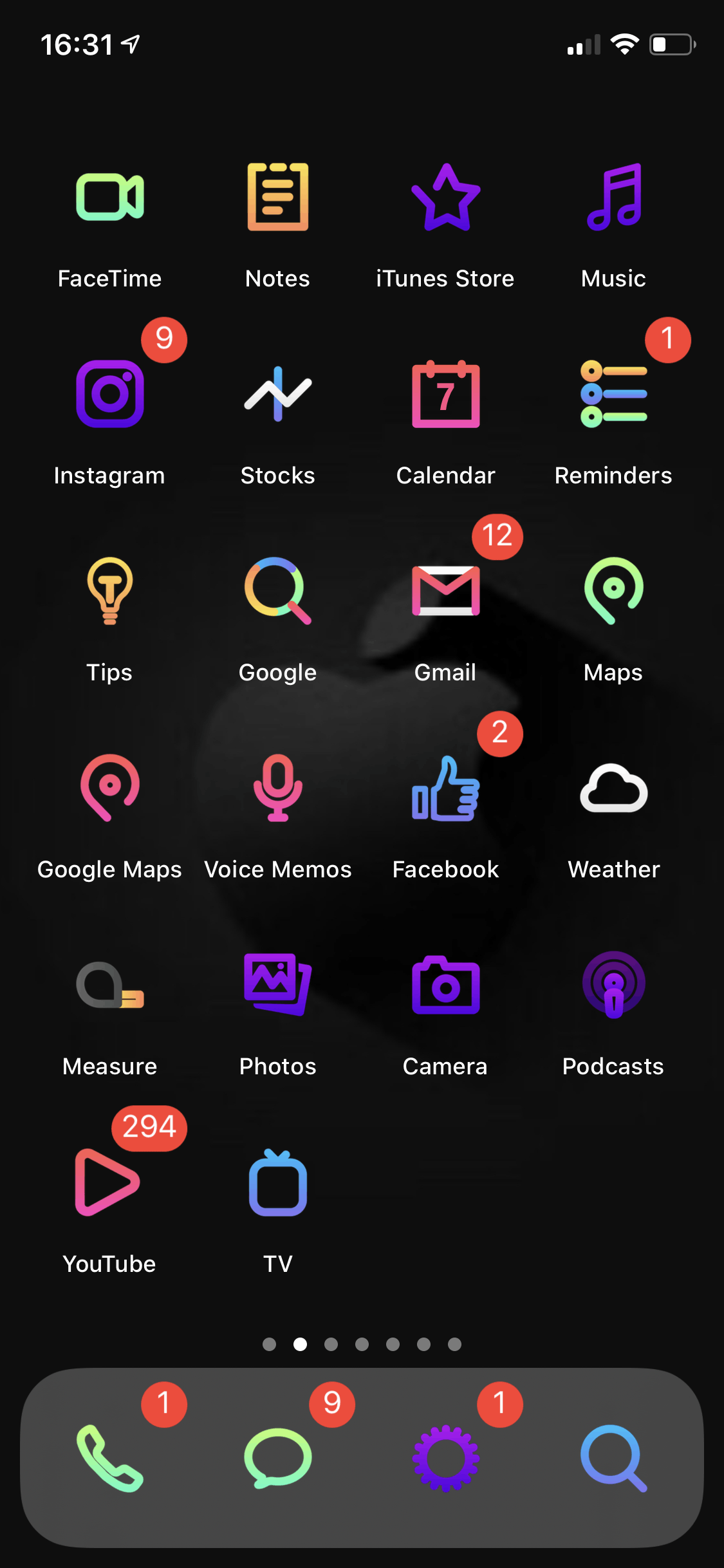The width and height of the screenshot is (724, 1568).
Task: Open the Facebook app
Action: click(445, 788)
